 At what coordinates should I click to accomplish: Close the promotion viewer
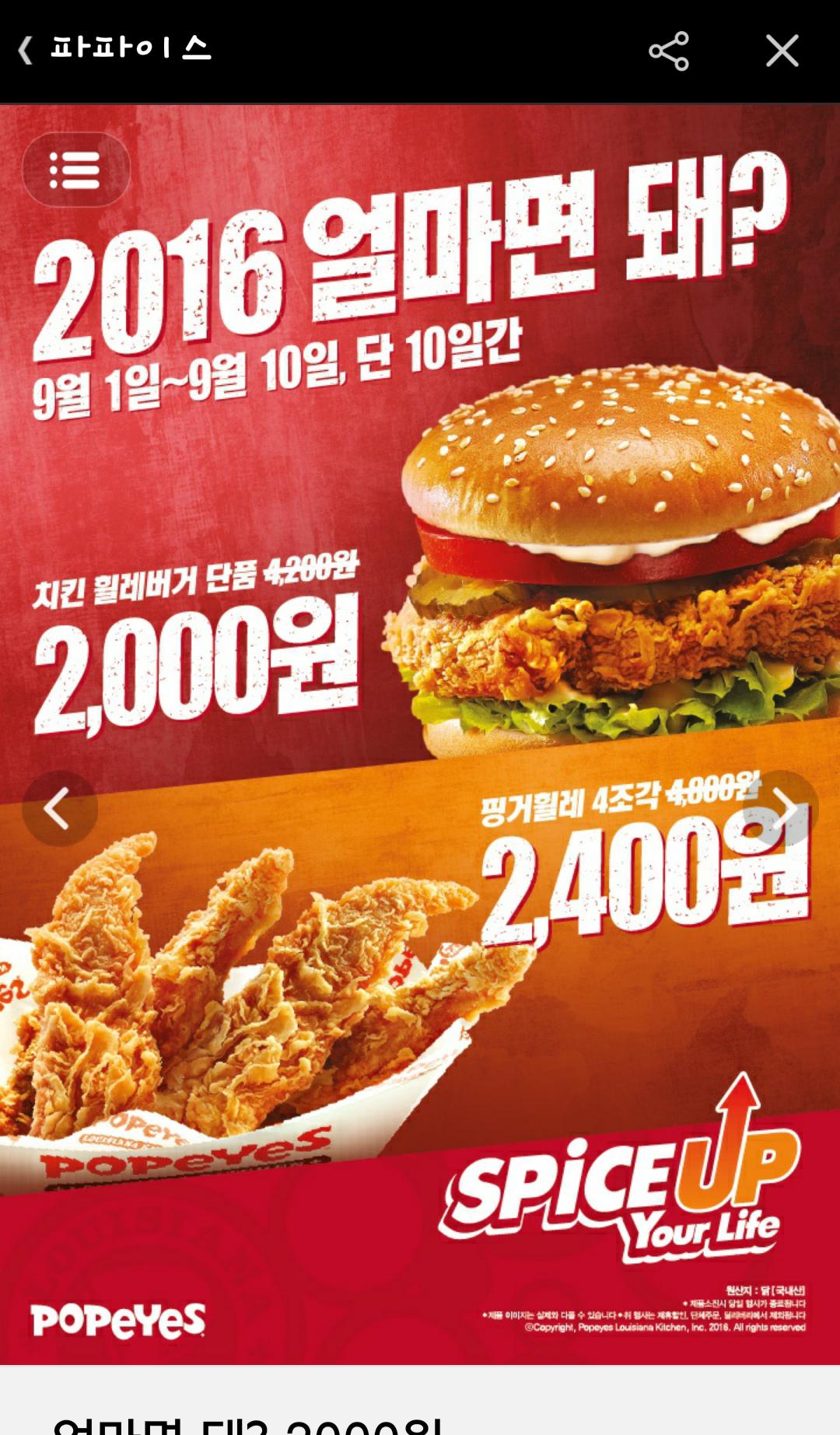pyautogui.click(x=782, y=51)
